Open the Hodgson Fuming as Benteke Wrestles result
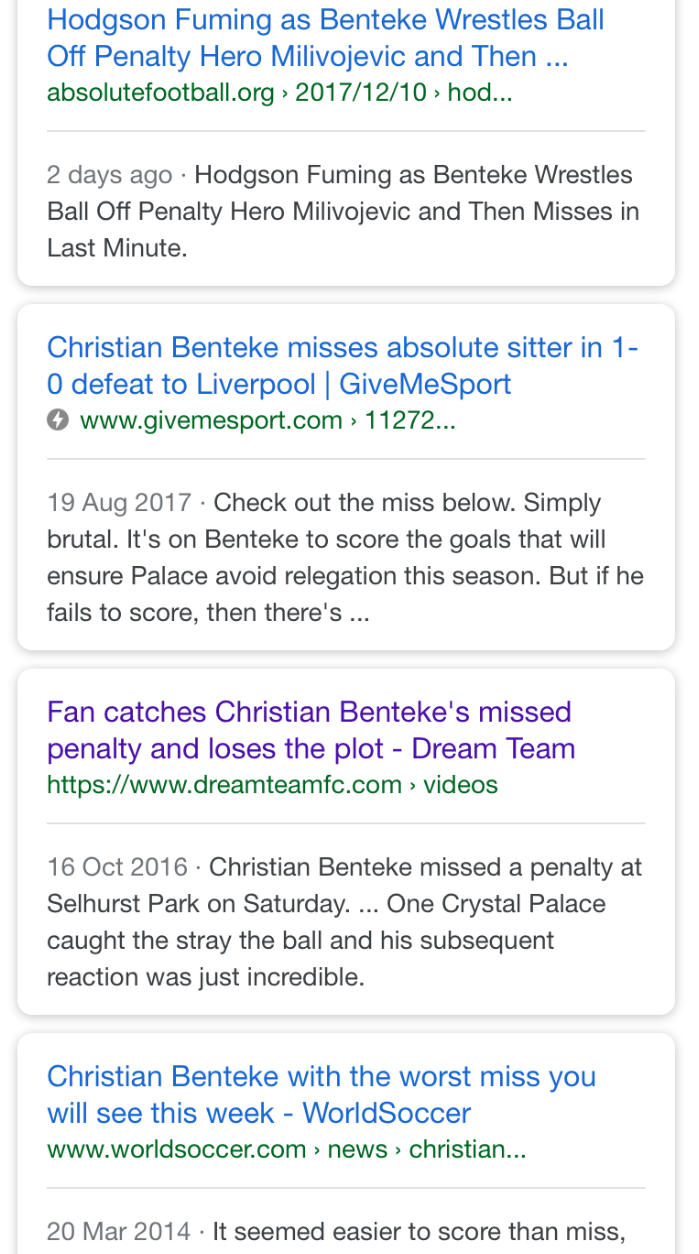699x1254 pixels. coord(326,38)
